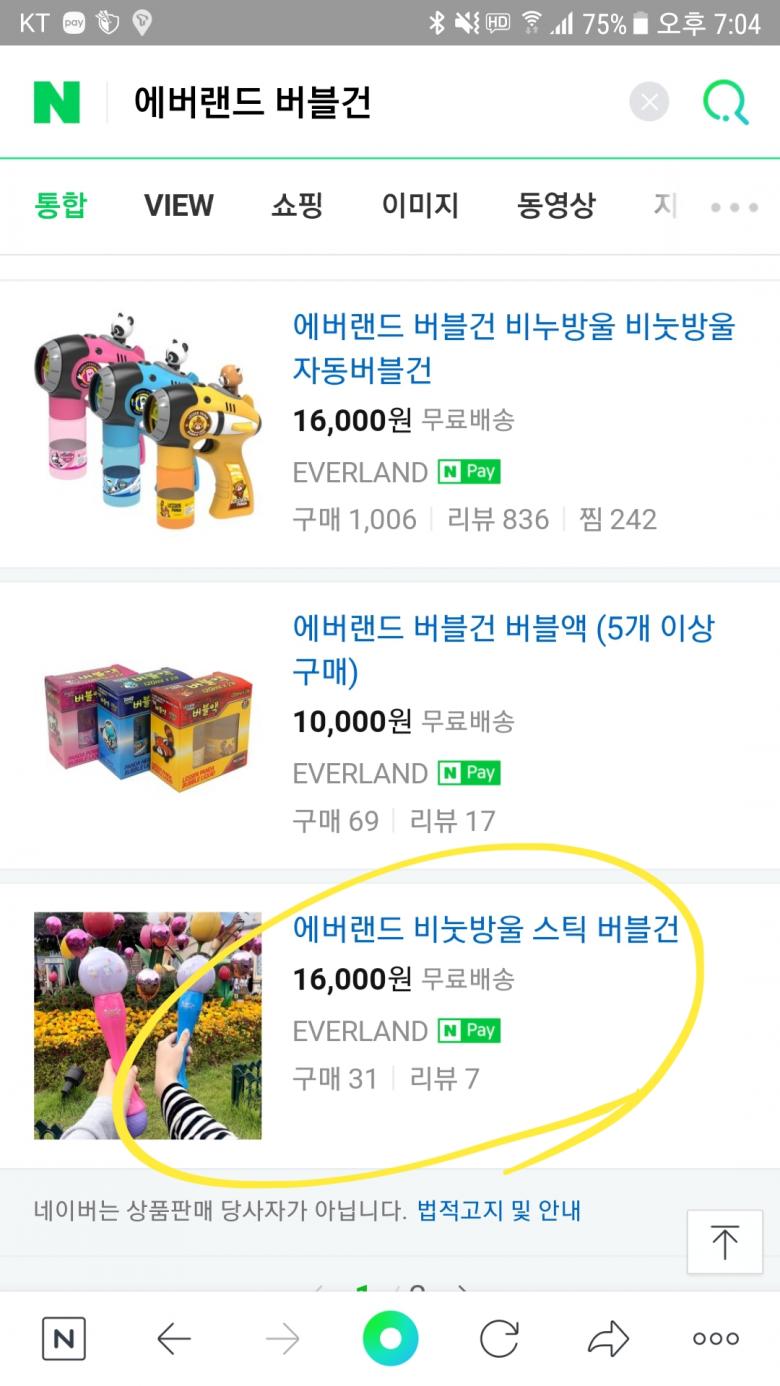
Task: Switch to the 쇼핑 tab
Action: [297, 206]
